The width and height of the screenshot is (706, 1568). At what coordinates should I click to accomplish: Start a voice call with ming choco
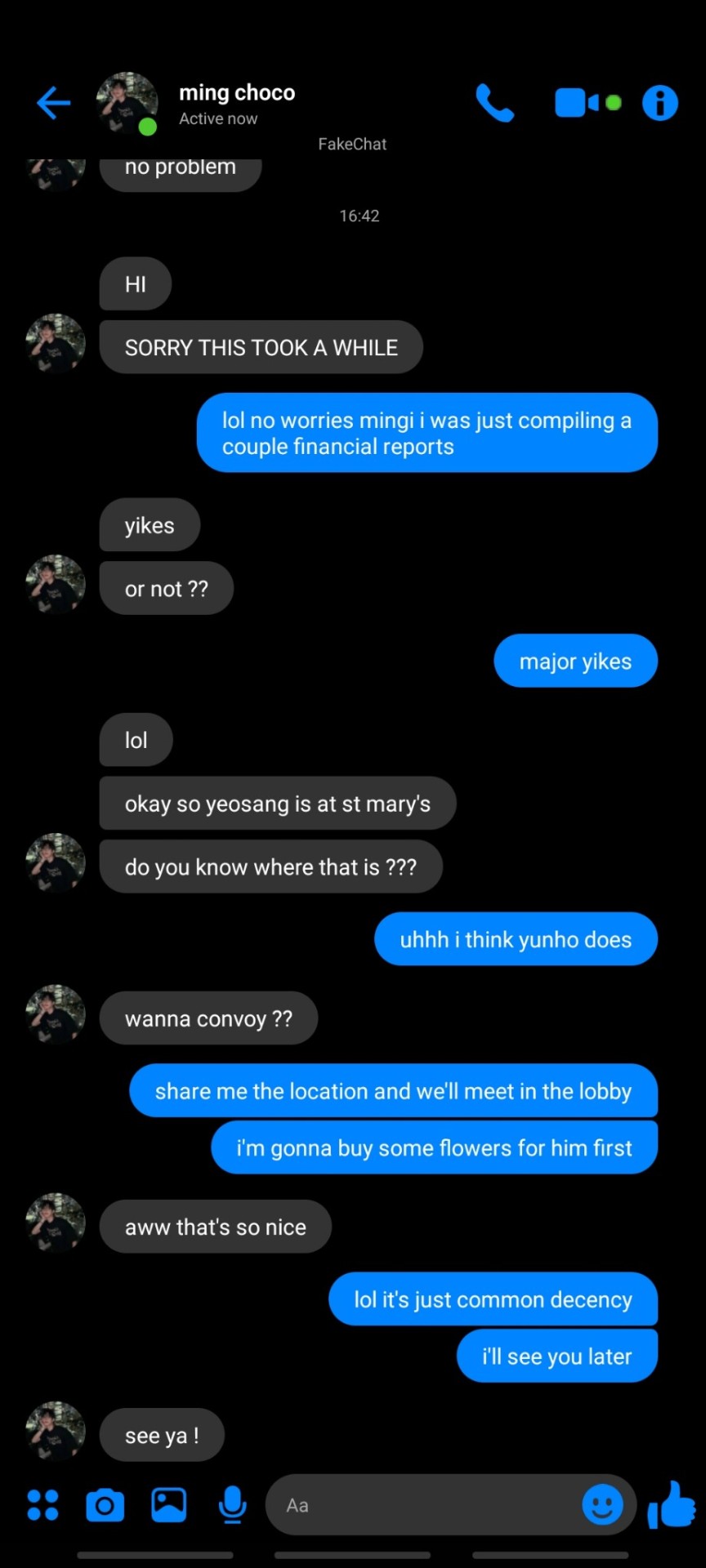(494, 103)
